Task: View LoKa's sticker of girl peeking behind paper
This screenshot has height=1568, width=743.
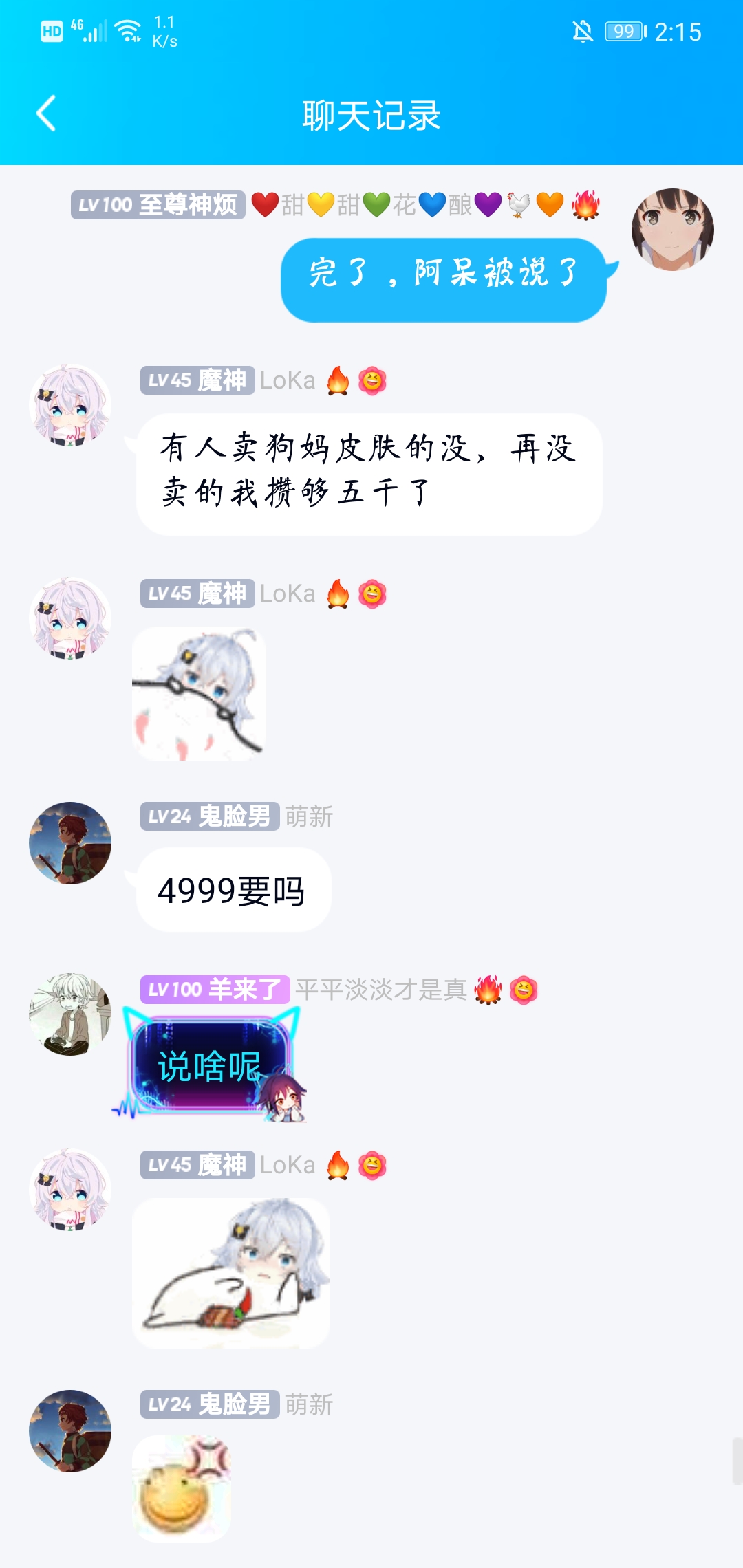Action: click(x=200, y=693)
